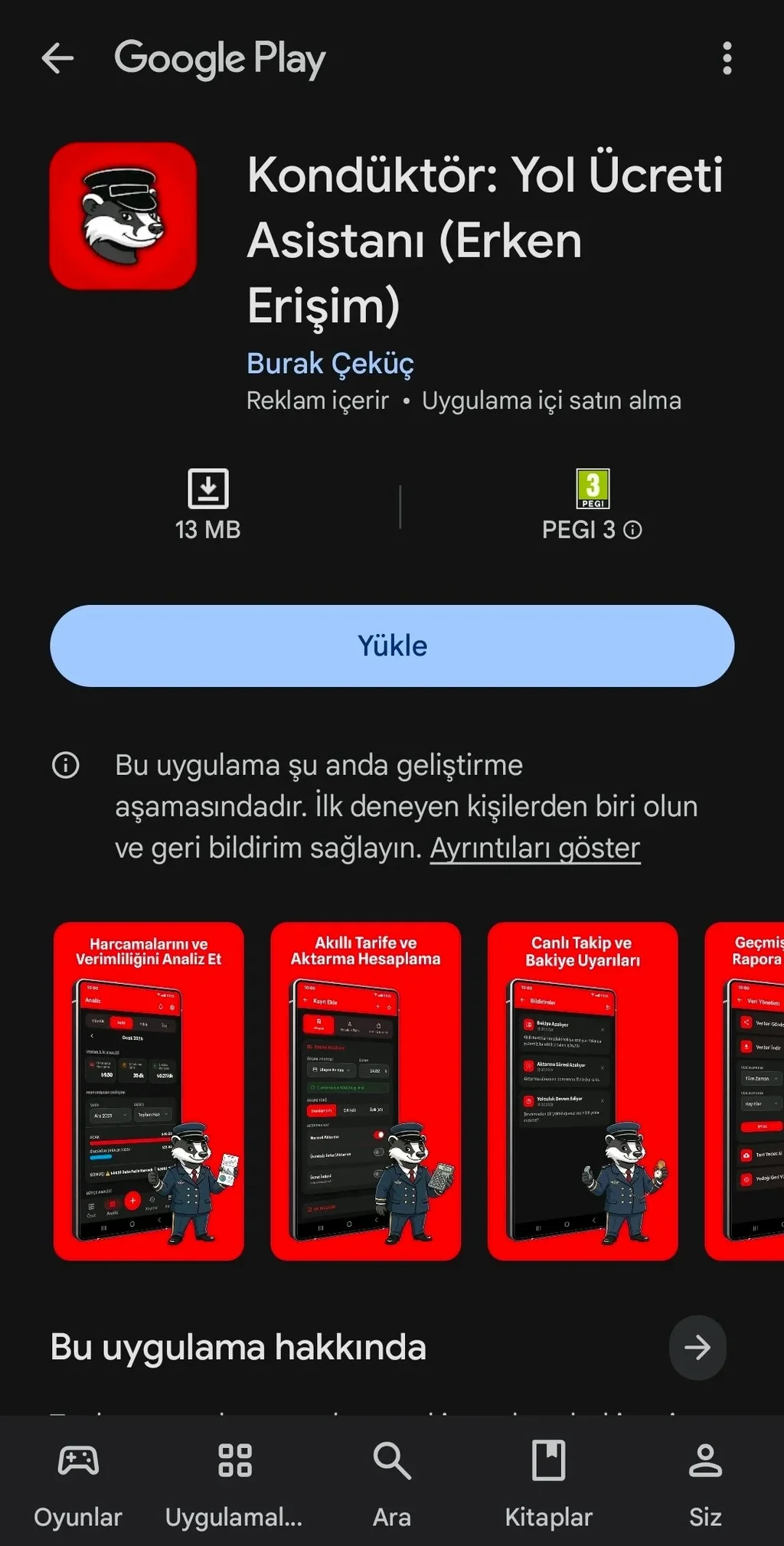
Task: Click the Google Play header logo
Action: (x=218, y=59)
